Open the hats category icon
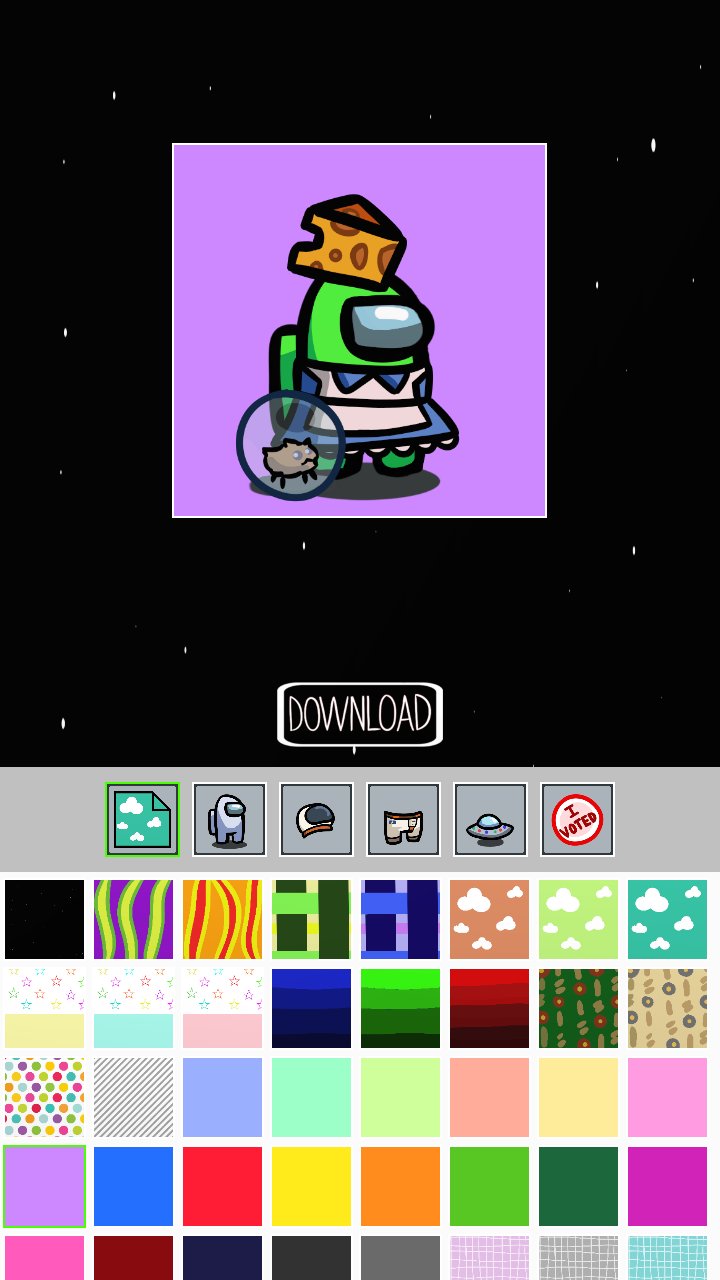Screen dimensions: 720x1280 316,819
